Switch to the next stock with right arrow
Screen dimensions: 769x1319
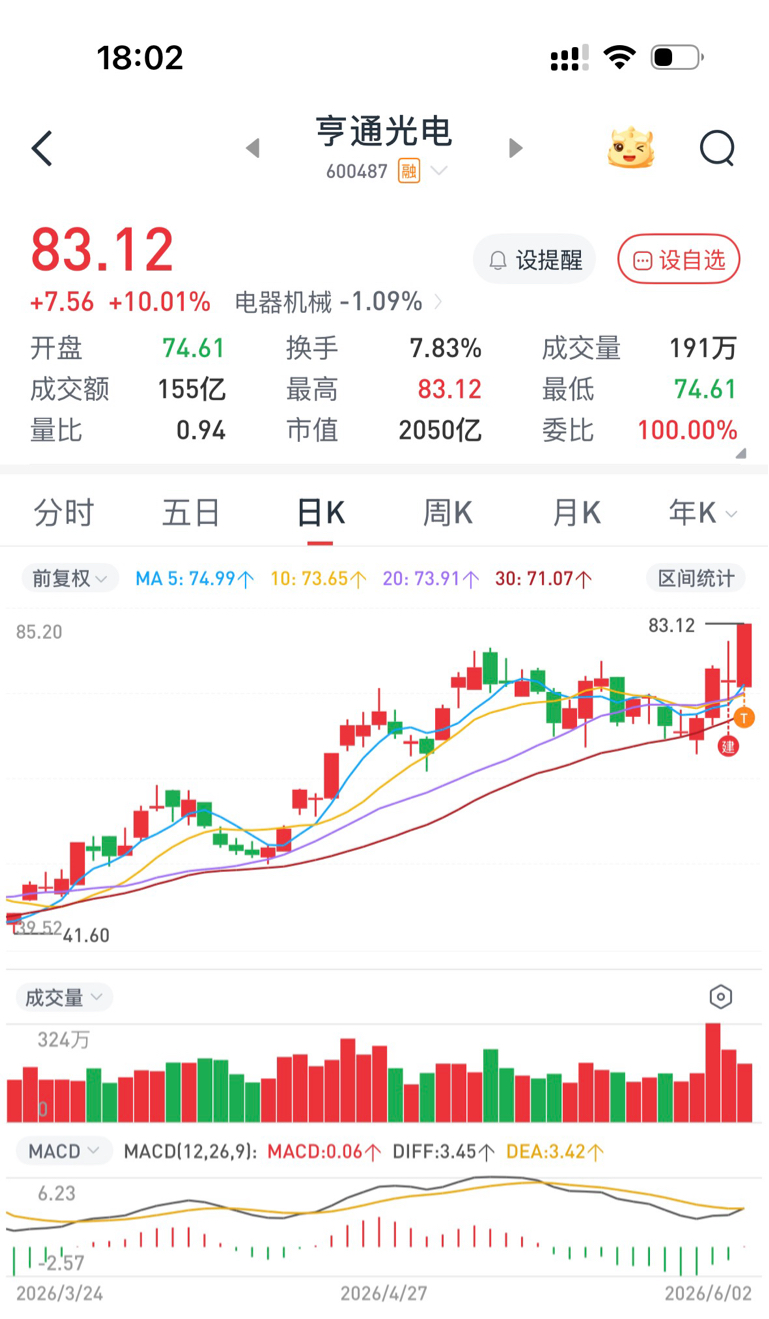[x=516, y=149]
